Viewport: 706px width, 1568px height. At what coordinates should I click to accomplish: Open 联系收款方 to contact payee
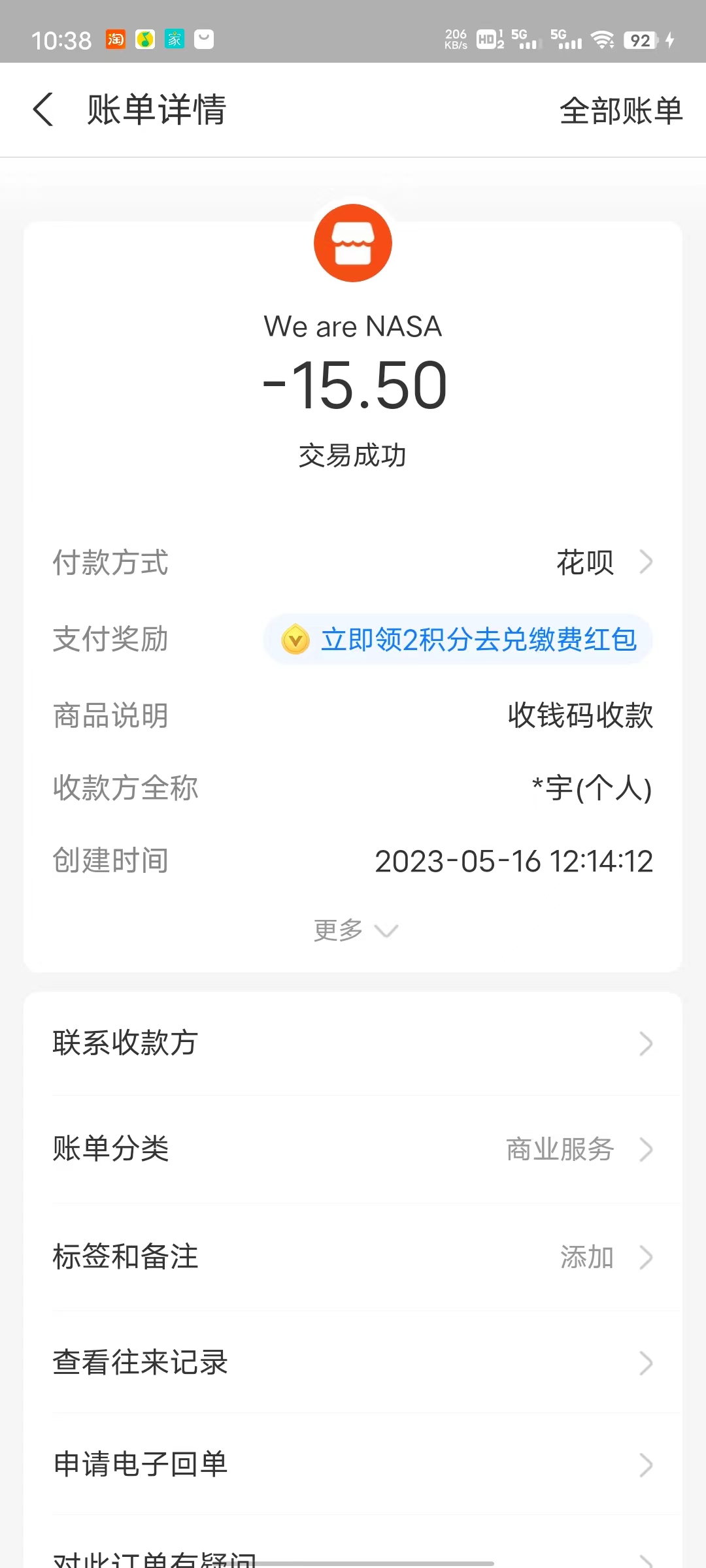353,1043
